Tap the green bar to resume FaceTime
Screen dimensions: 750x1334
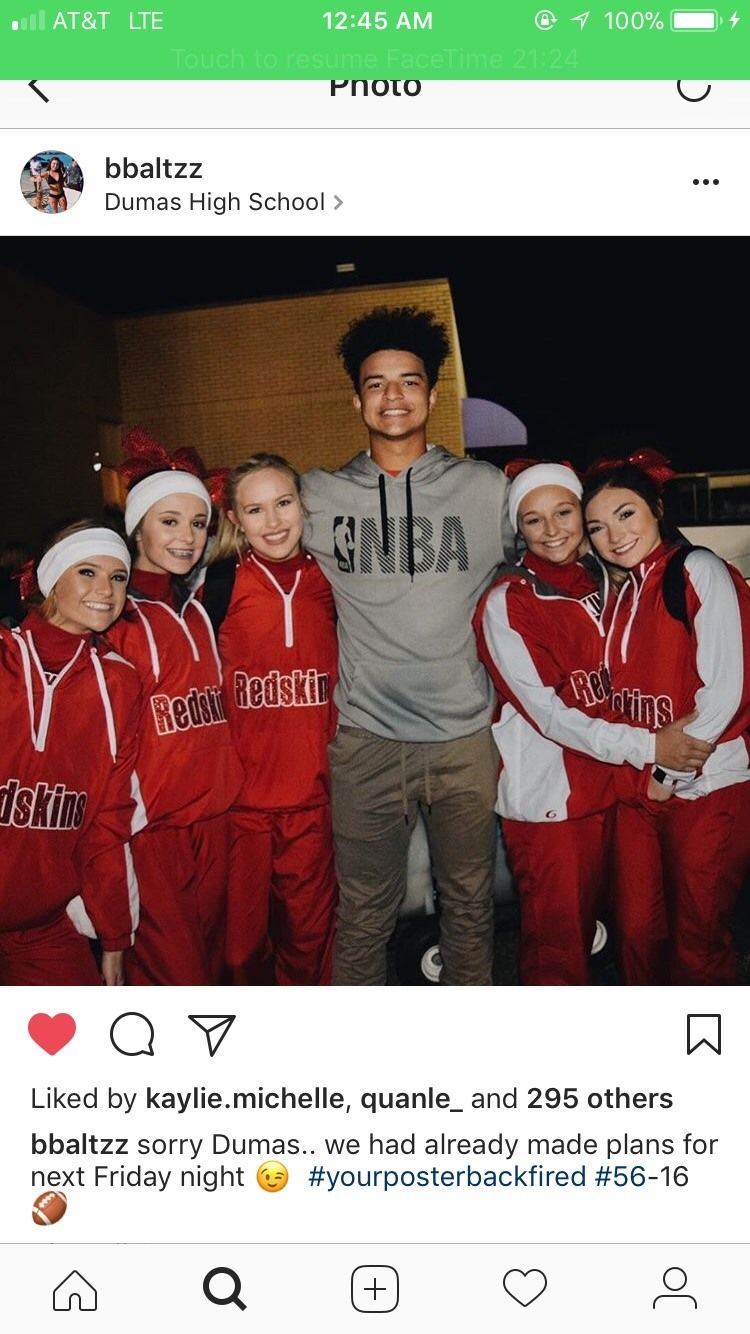(375, 58)
